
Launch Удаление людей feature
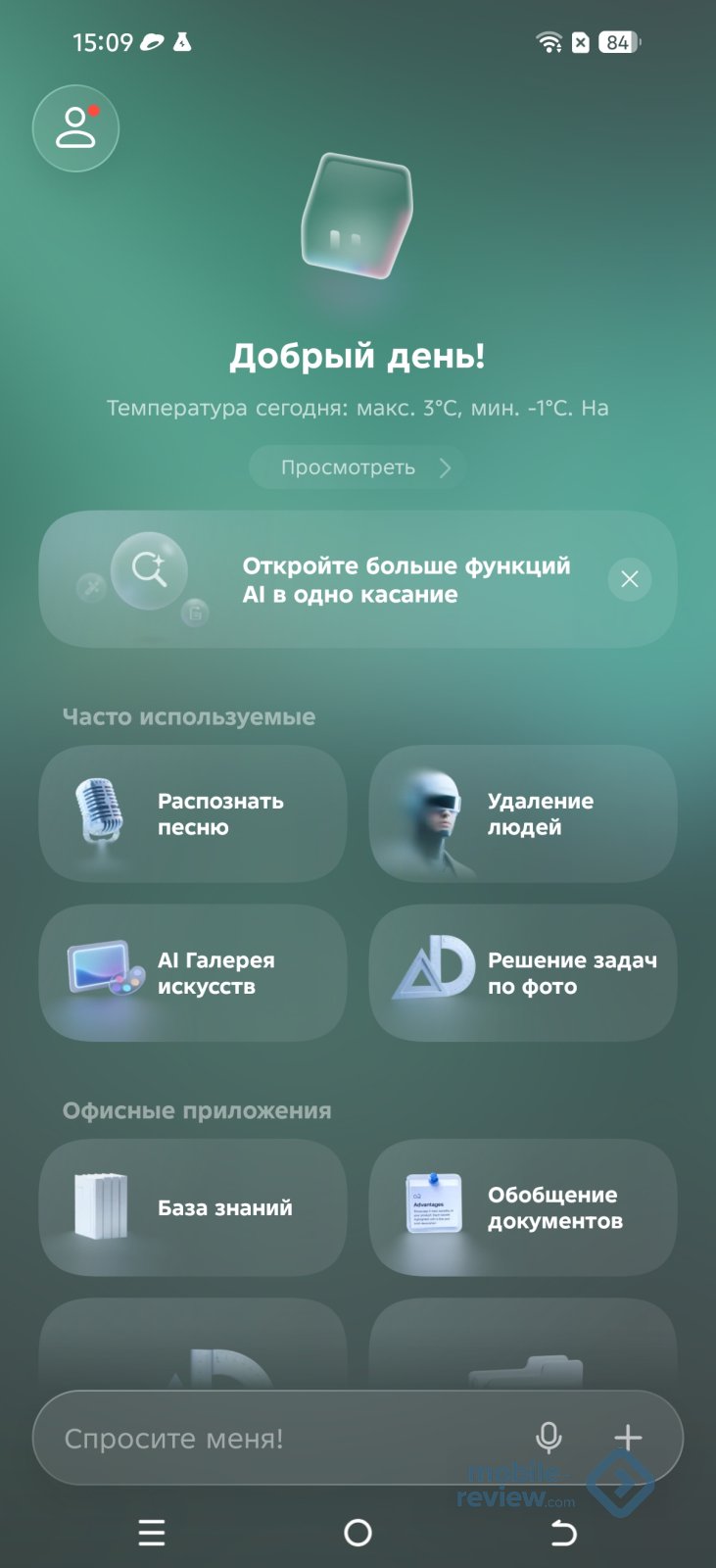tap(522, 814)
